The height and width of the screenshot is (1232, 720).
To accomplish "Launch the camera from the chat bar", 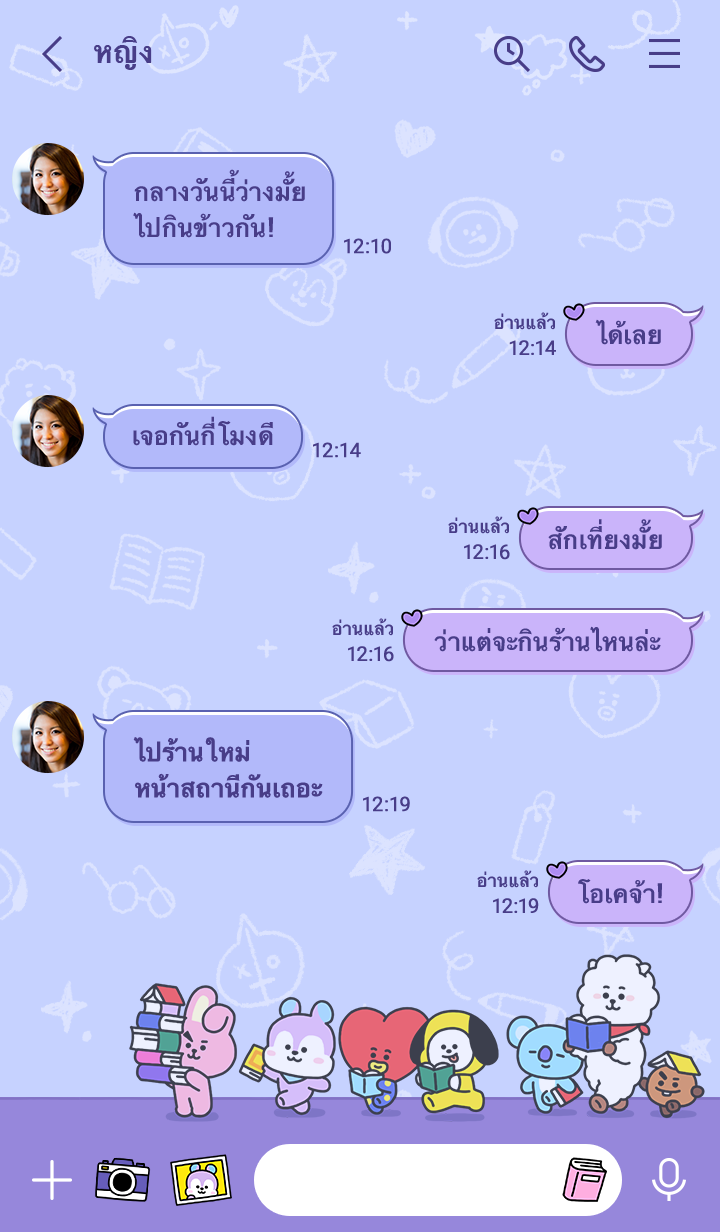I will 122,1180.
